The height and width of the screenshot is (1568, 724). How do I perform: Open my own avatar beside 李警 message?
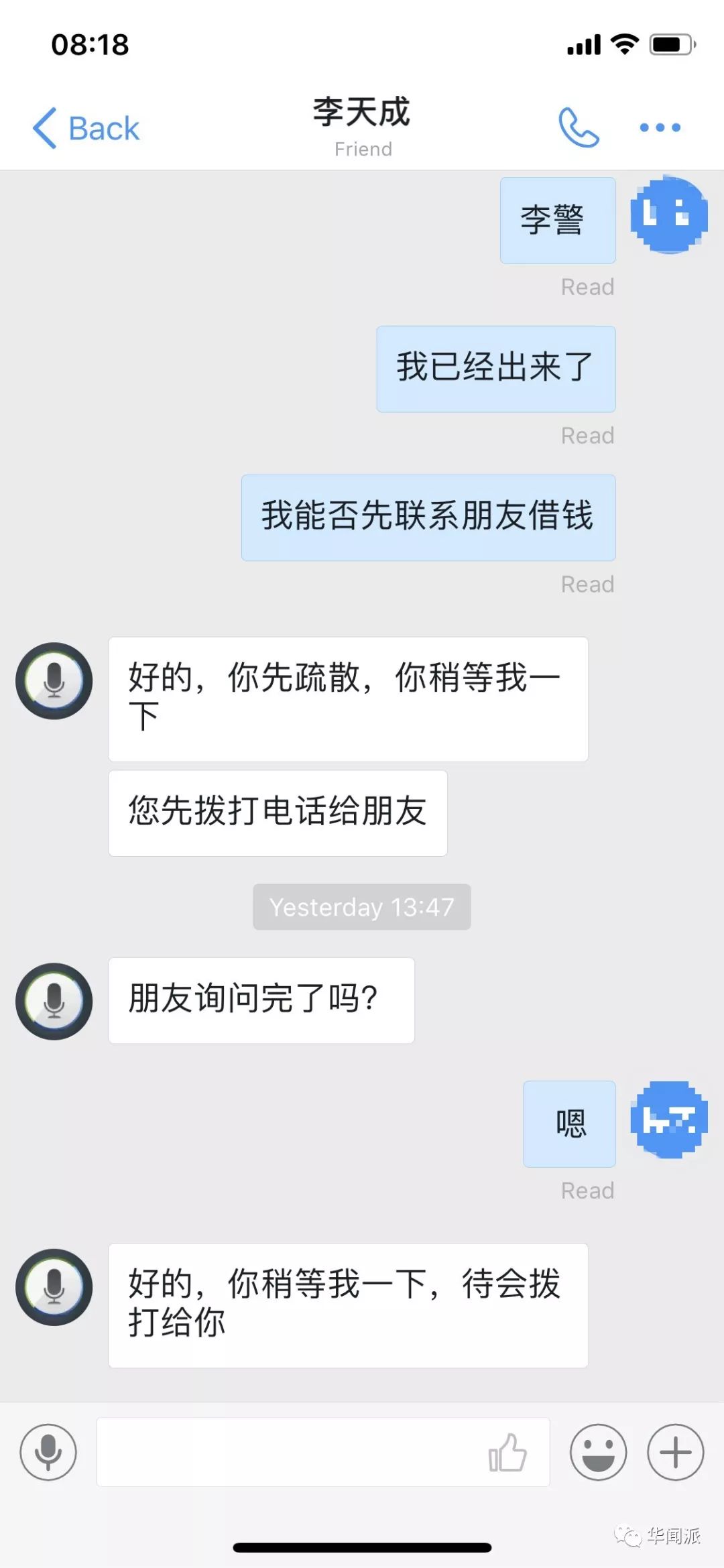(x=668, y=215)
